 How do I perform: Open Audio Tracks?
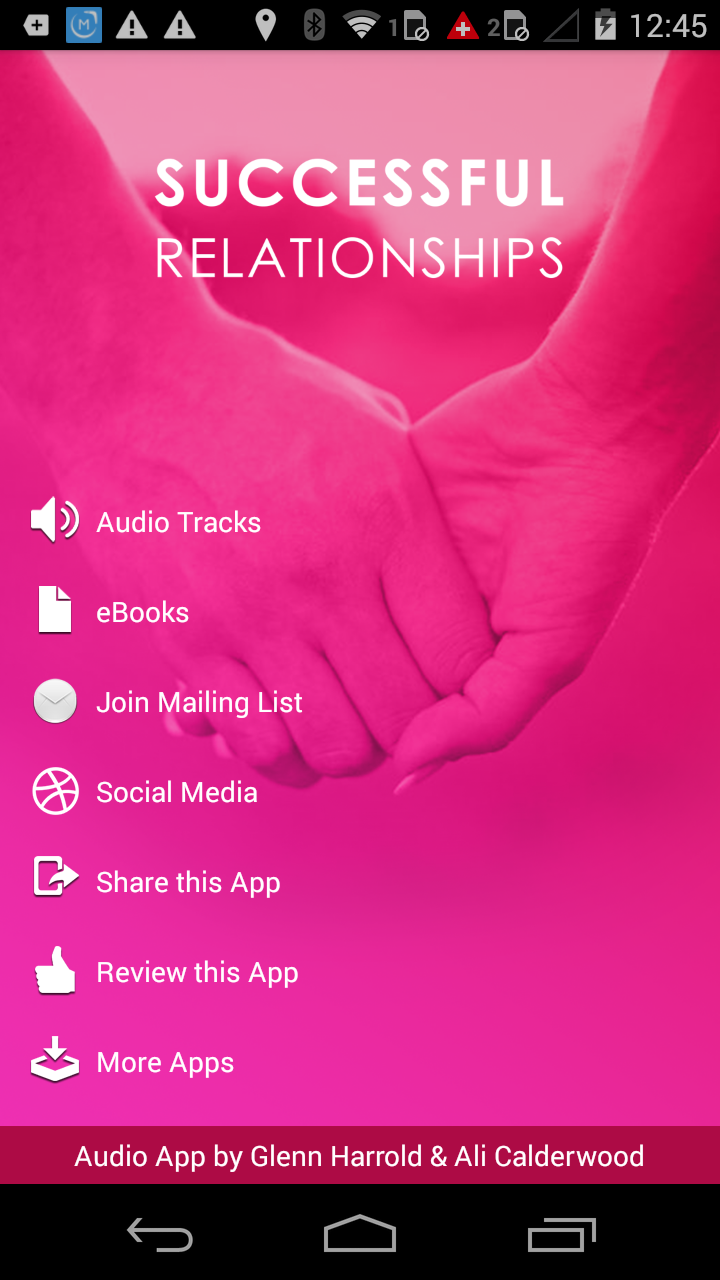[x=178, y=522]
